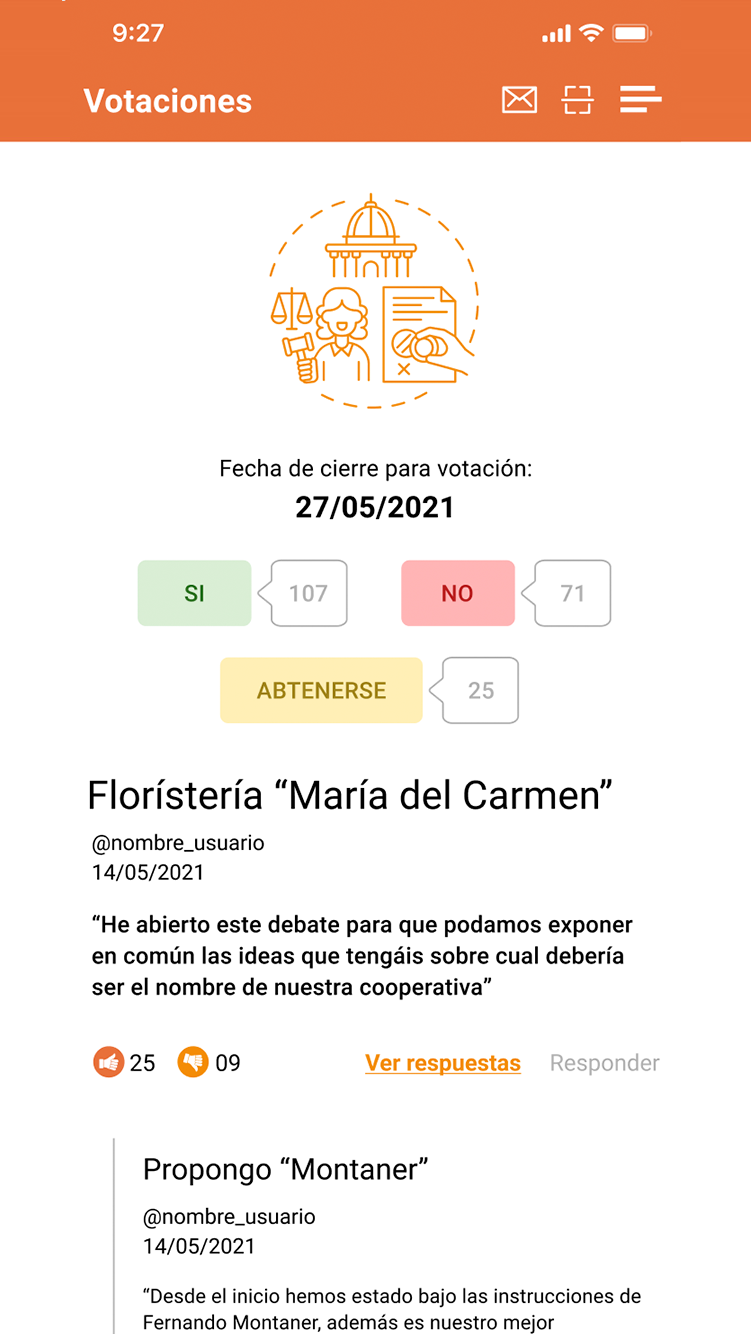This screenshot has height=1334, width=751.
Task: Open the scan icon in header
Action: tap(578, 100)
